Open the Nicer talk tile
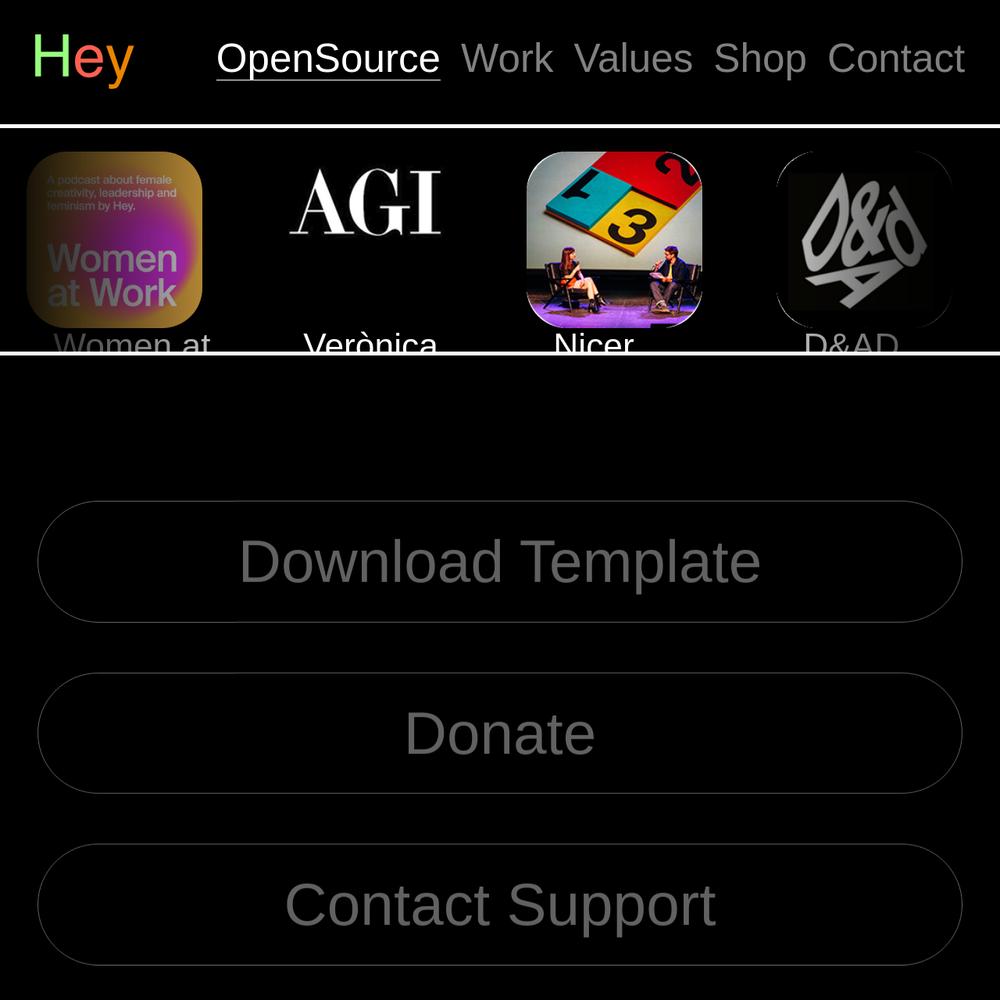The image size is (1000, 1000). tap(614, 240)
